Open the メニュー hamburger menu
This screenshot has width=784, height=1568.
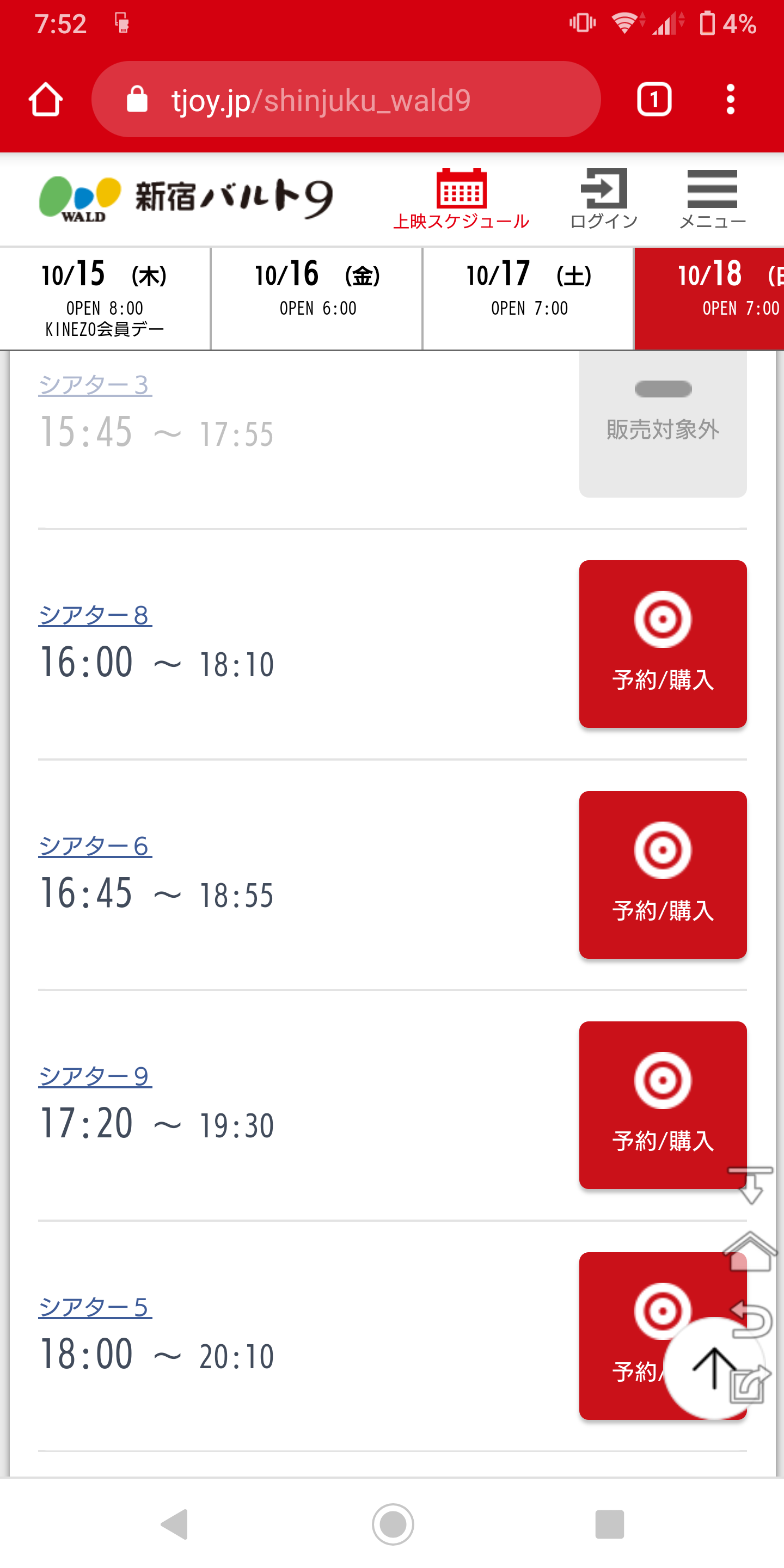tap(712, 199)
